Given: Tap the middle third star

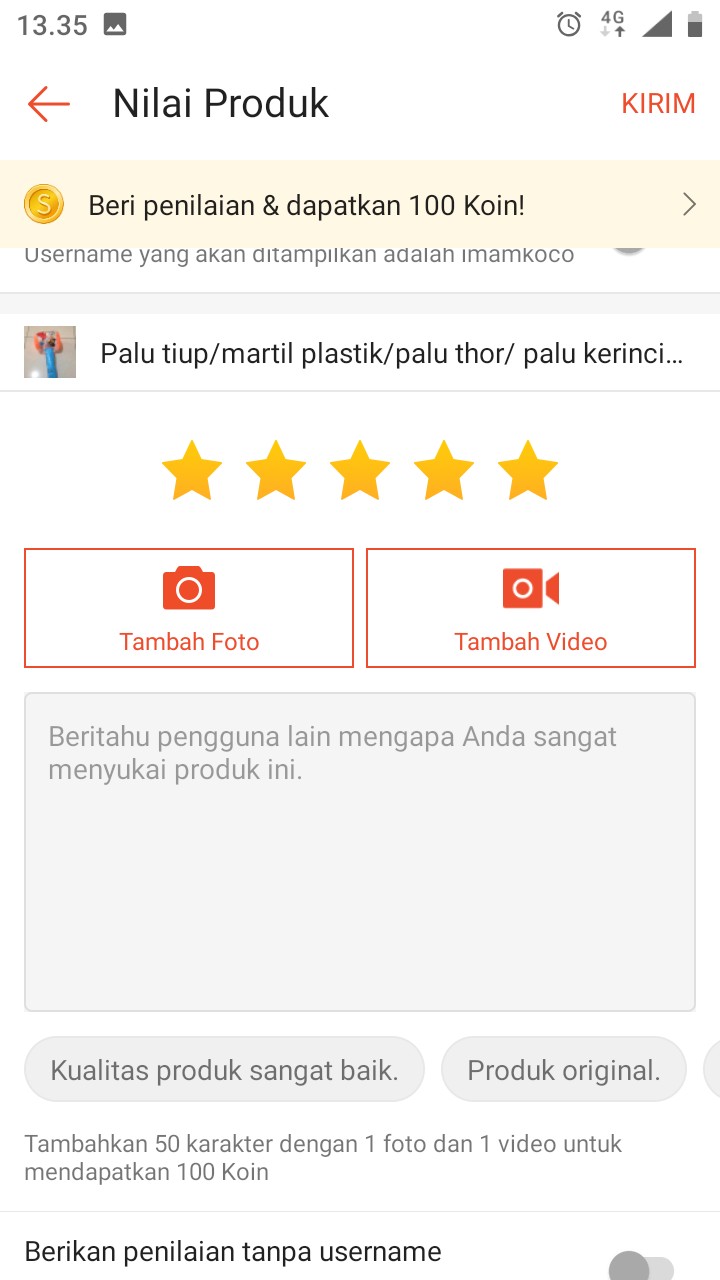Looking at the screenshot, I should tap(359, 468).
